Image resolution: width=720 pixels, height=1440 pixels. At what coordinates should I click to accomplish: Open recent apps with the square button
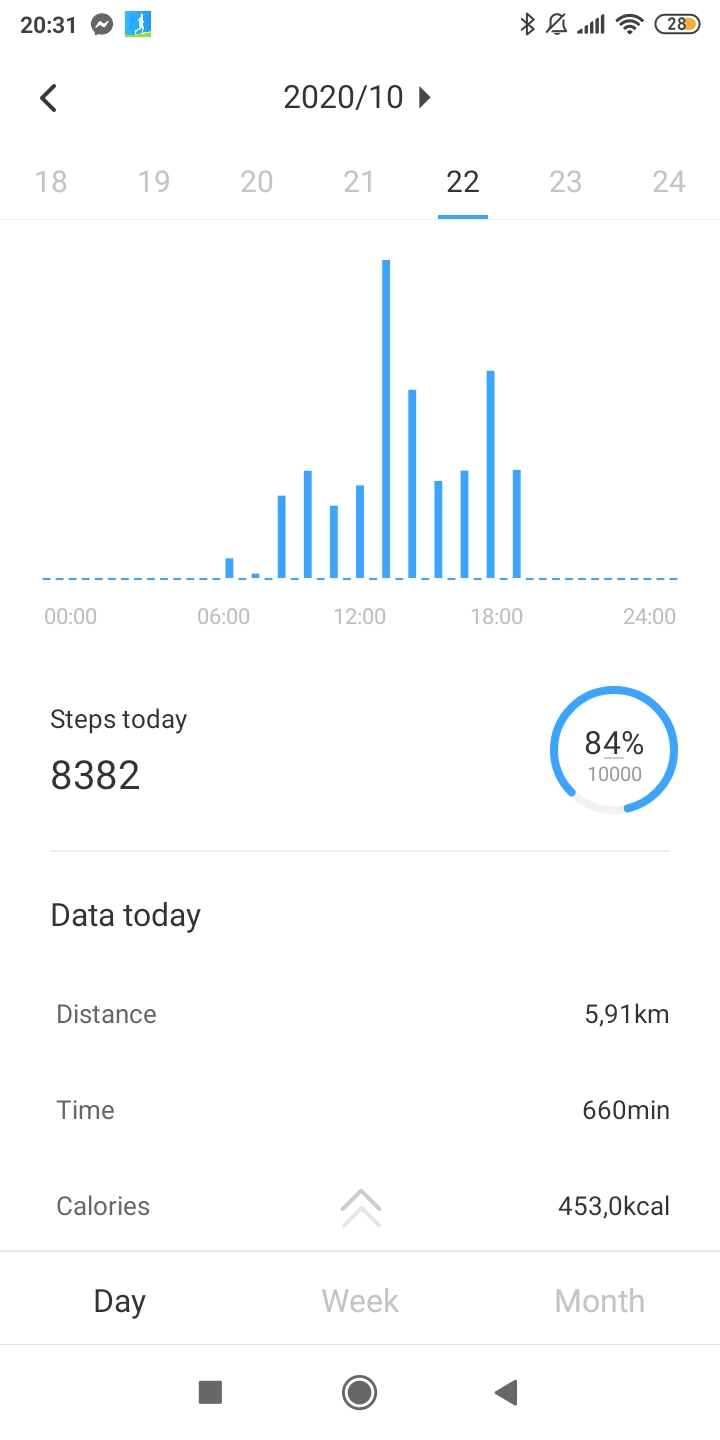pos(210,1392)
